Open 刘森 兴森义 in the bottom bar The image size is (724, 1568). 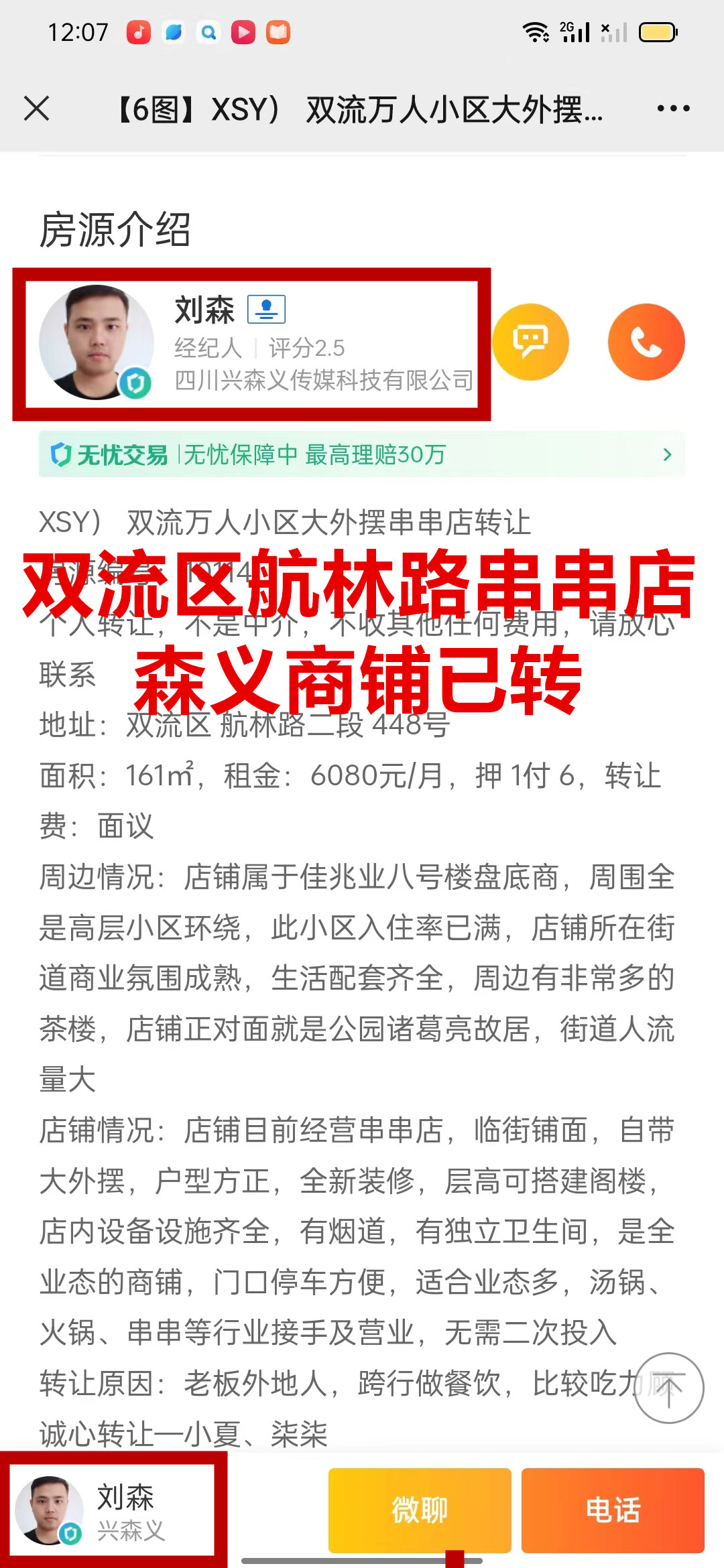[112, 1510]
